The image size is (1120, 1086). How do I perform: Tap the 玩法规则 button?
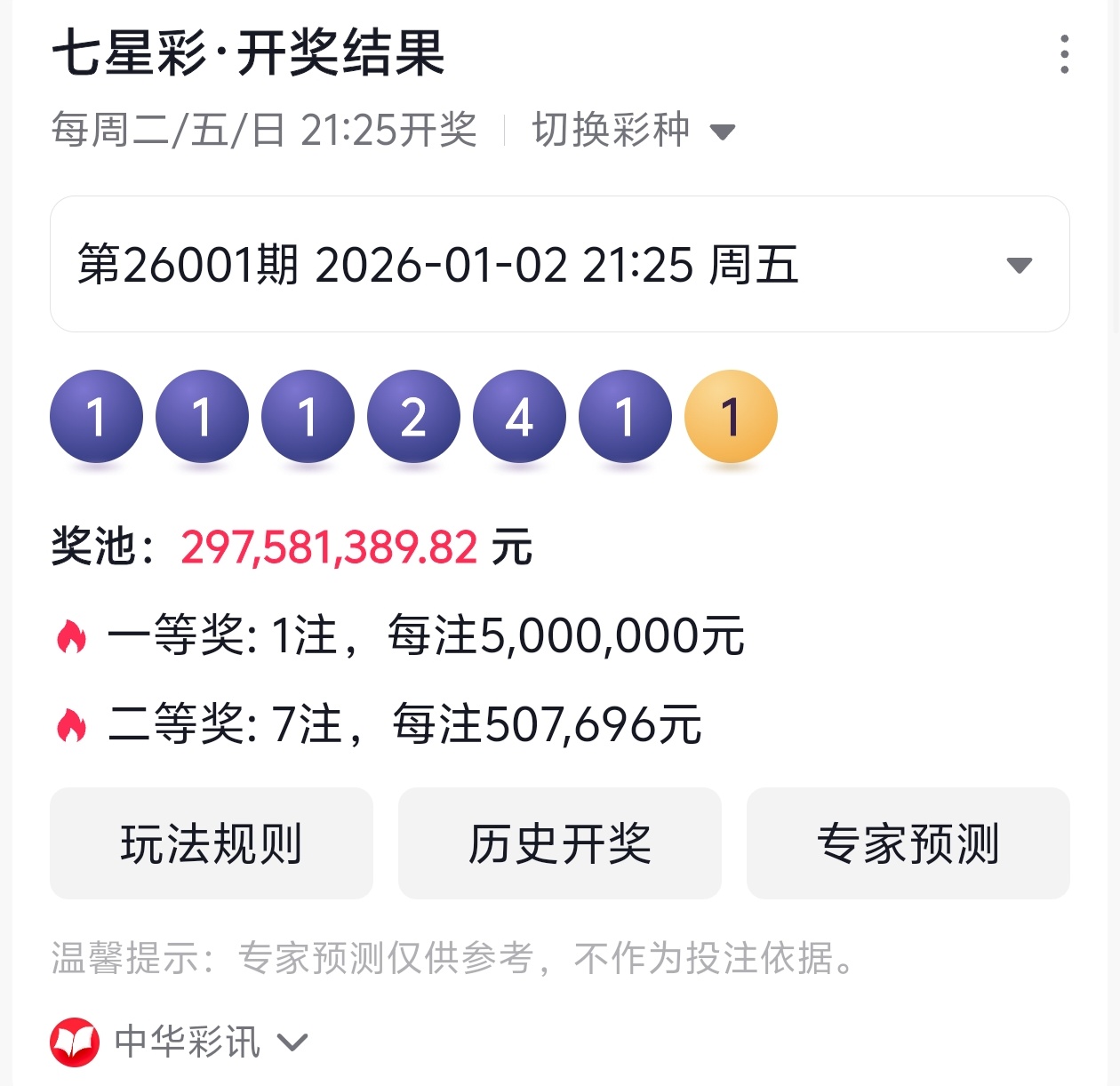(x=212, y=843)
